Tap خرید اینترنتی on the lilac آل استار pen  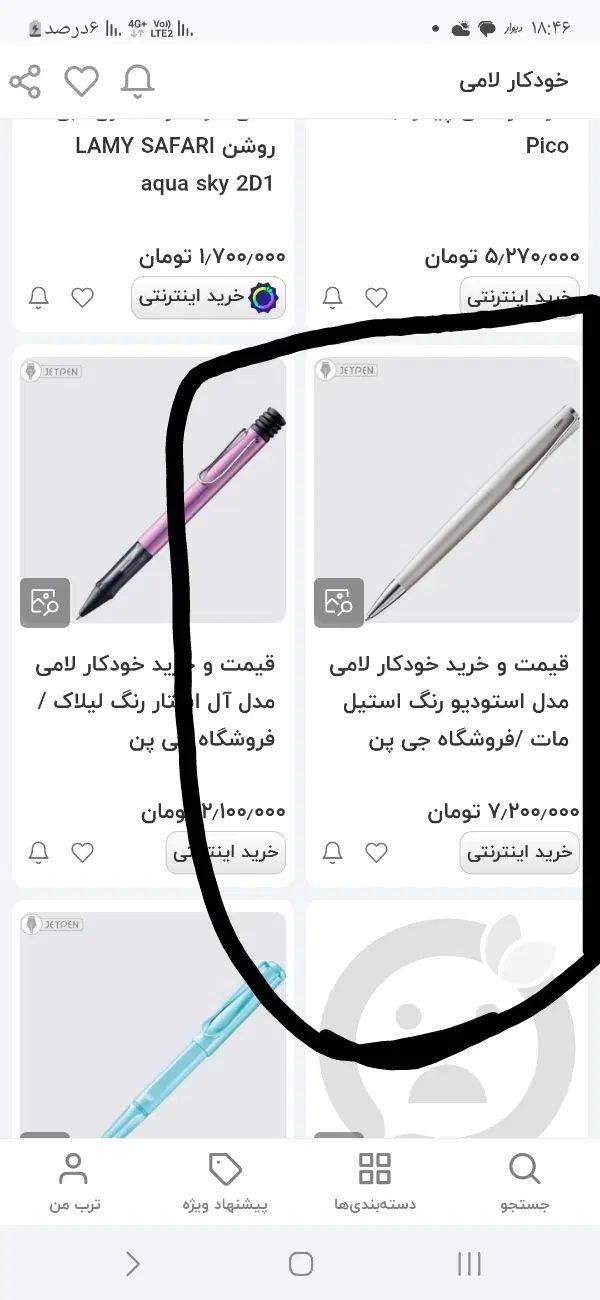click(225, 852)
